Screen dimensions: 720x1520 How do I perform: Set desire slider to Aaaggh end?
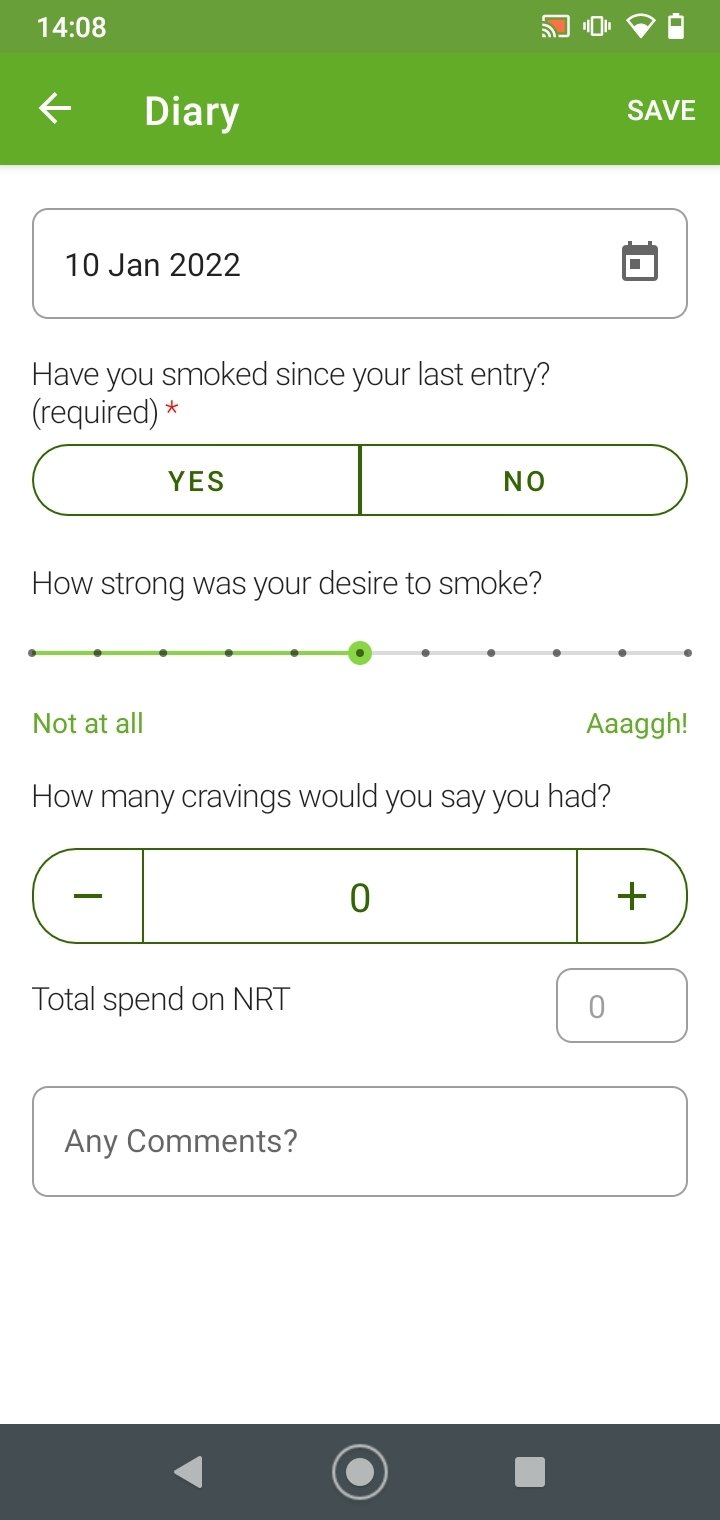(688, 653)
